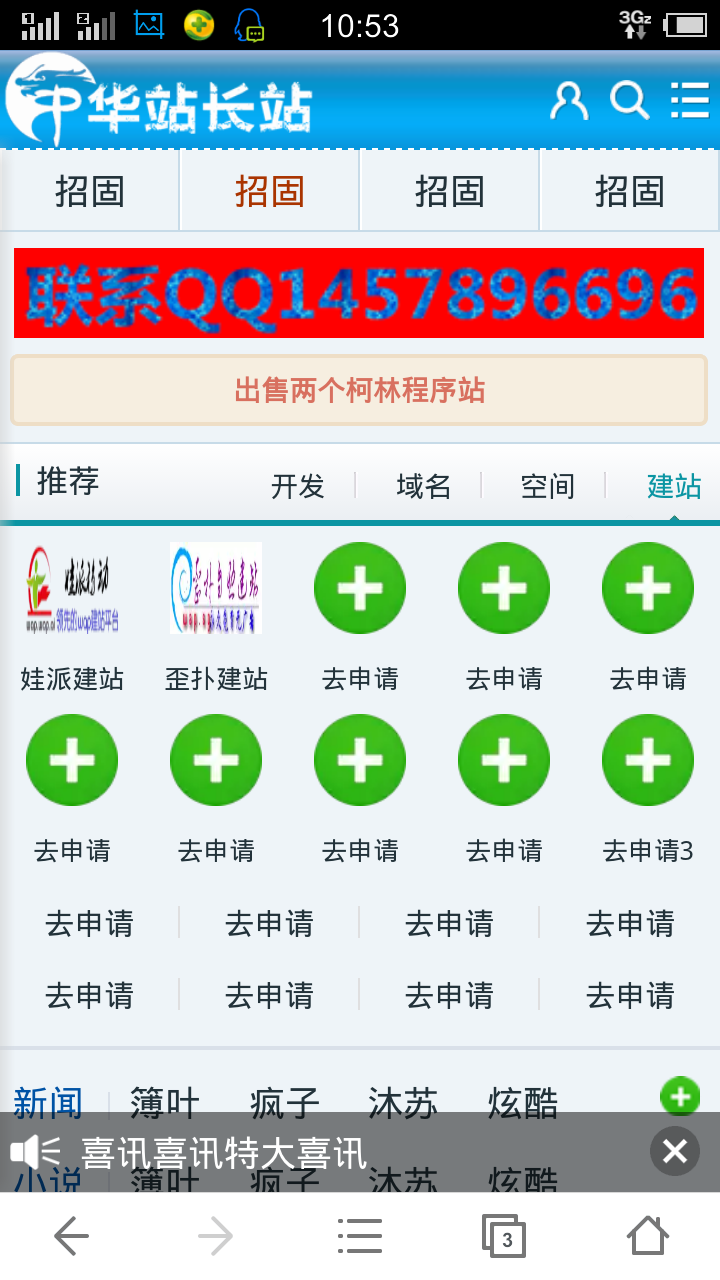Go back in the browser
The width and height of the screenshot is (720, 1280).
click(72, 1237)
